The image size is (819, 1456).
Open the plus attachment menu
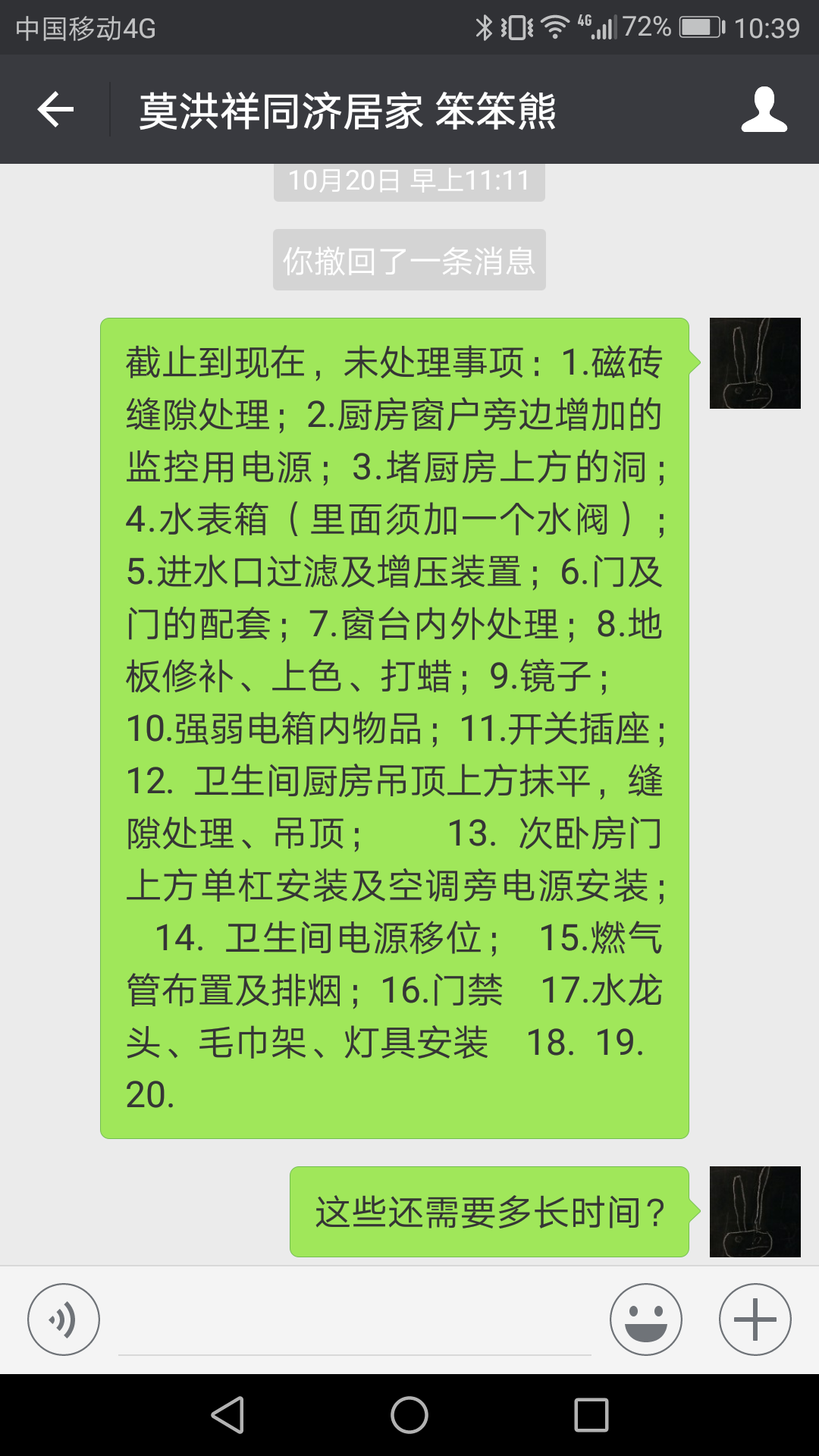(x=755, y=1319)
